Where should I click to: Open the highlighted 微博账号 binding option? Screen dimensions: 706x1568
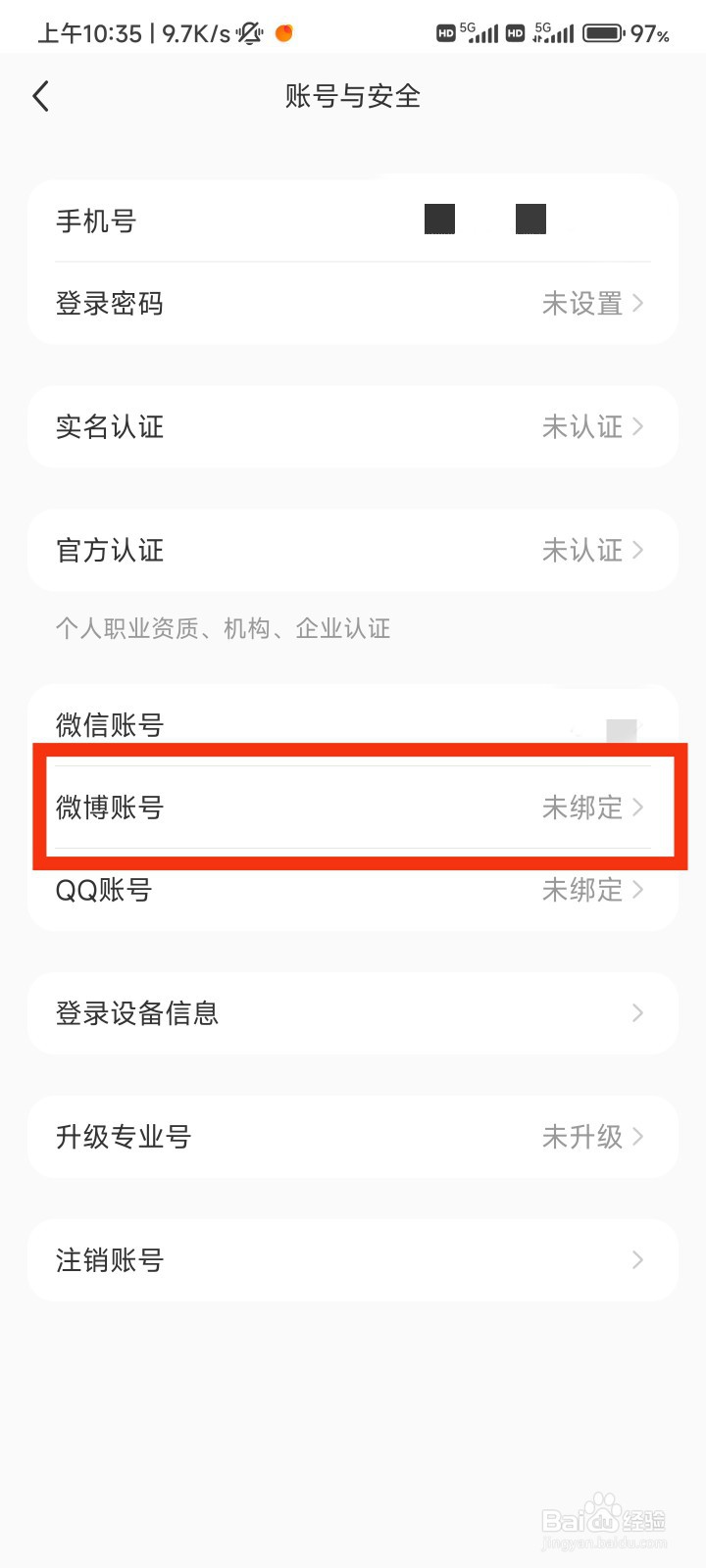coord(353,807)
